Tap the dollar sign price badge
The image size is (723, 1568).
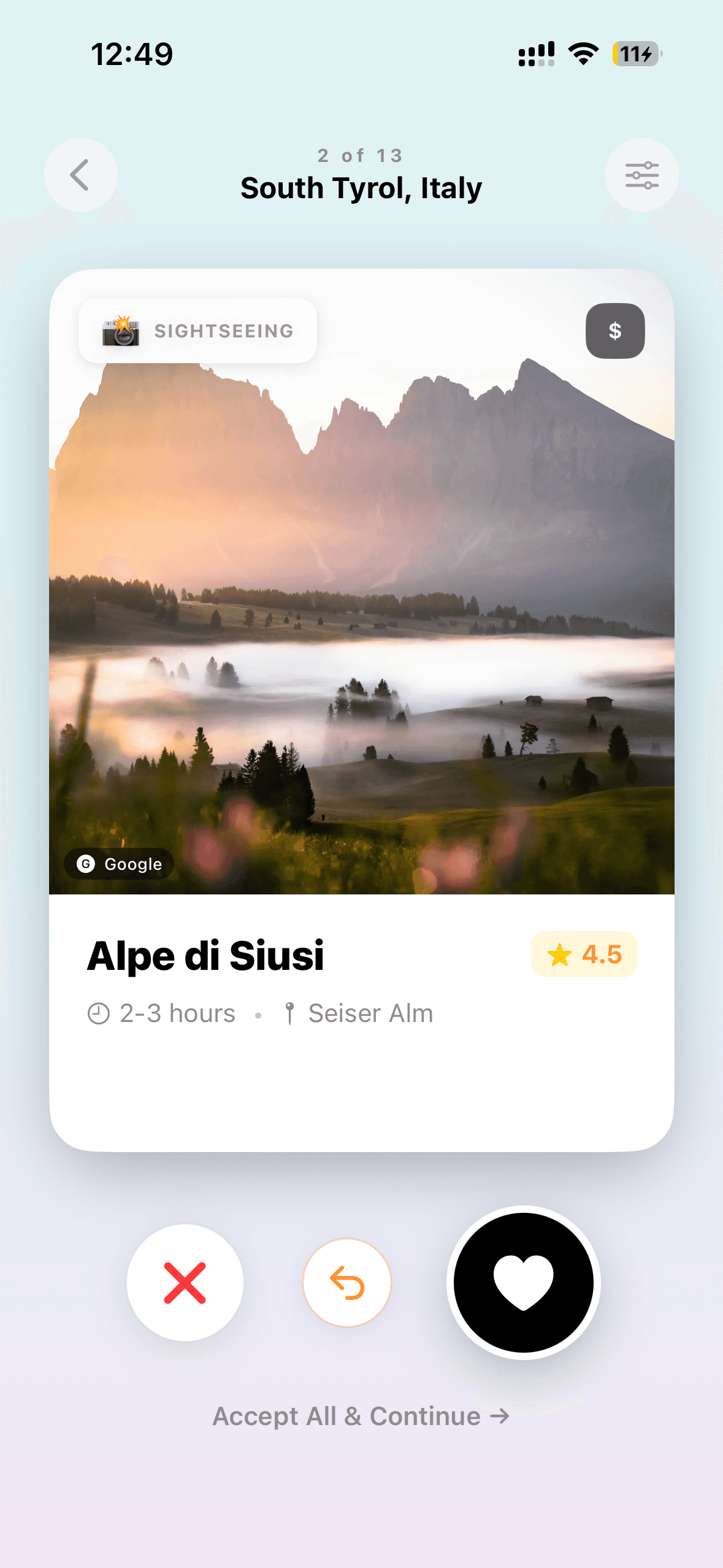tap(614, 330)
